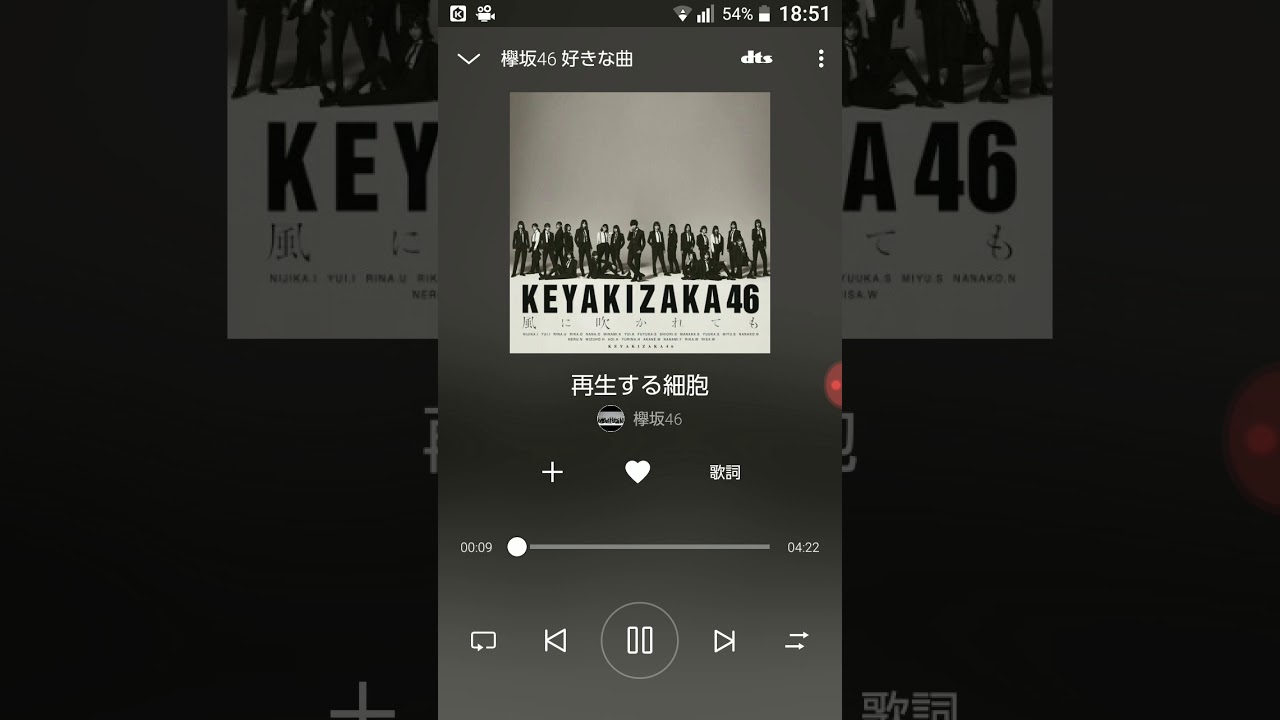Skip to the next track

click(x=725, y=641)
